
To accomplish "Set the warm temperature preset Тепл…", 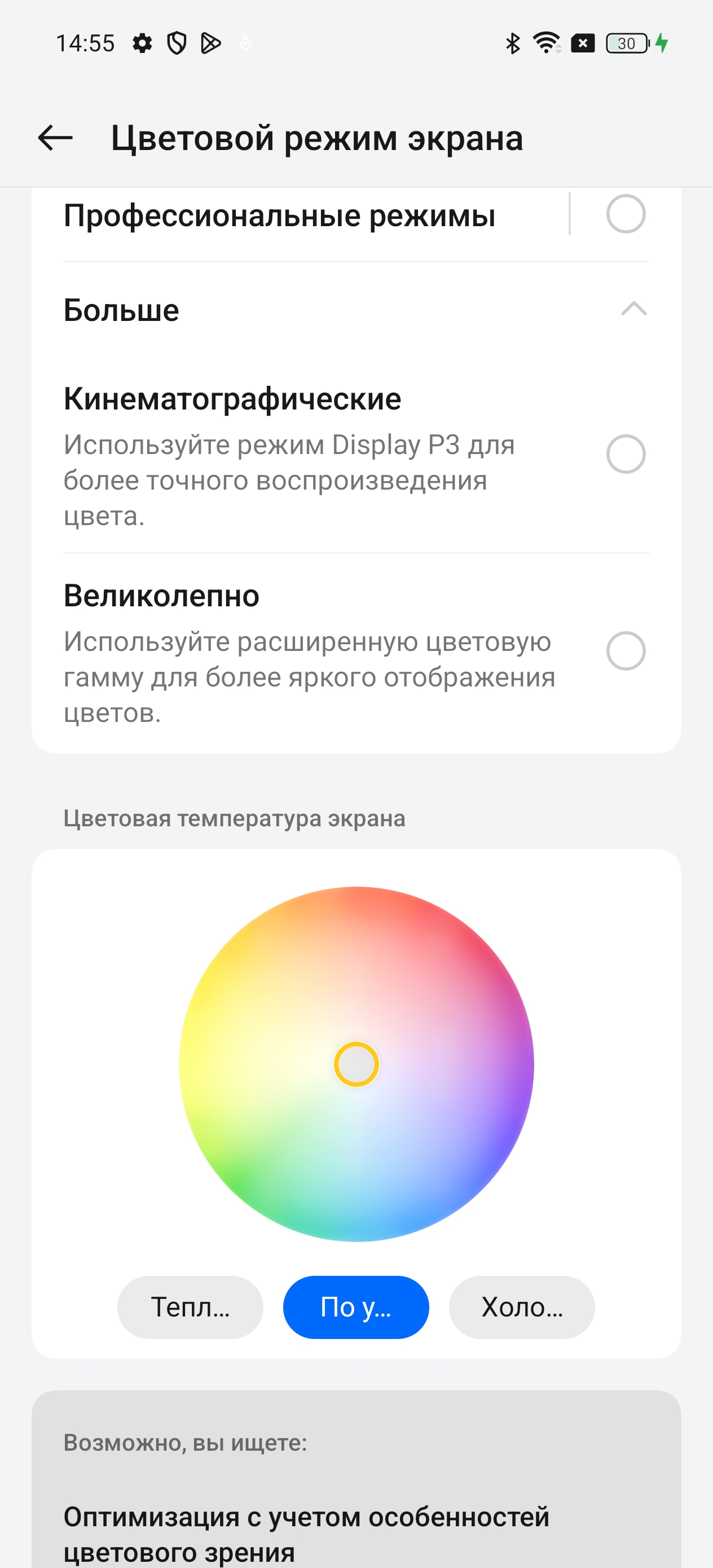I will pos(190,1307).
